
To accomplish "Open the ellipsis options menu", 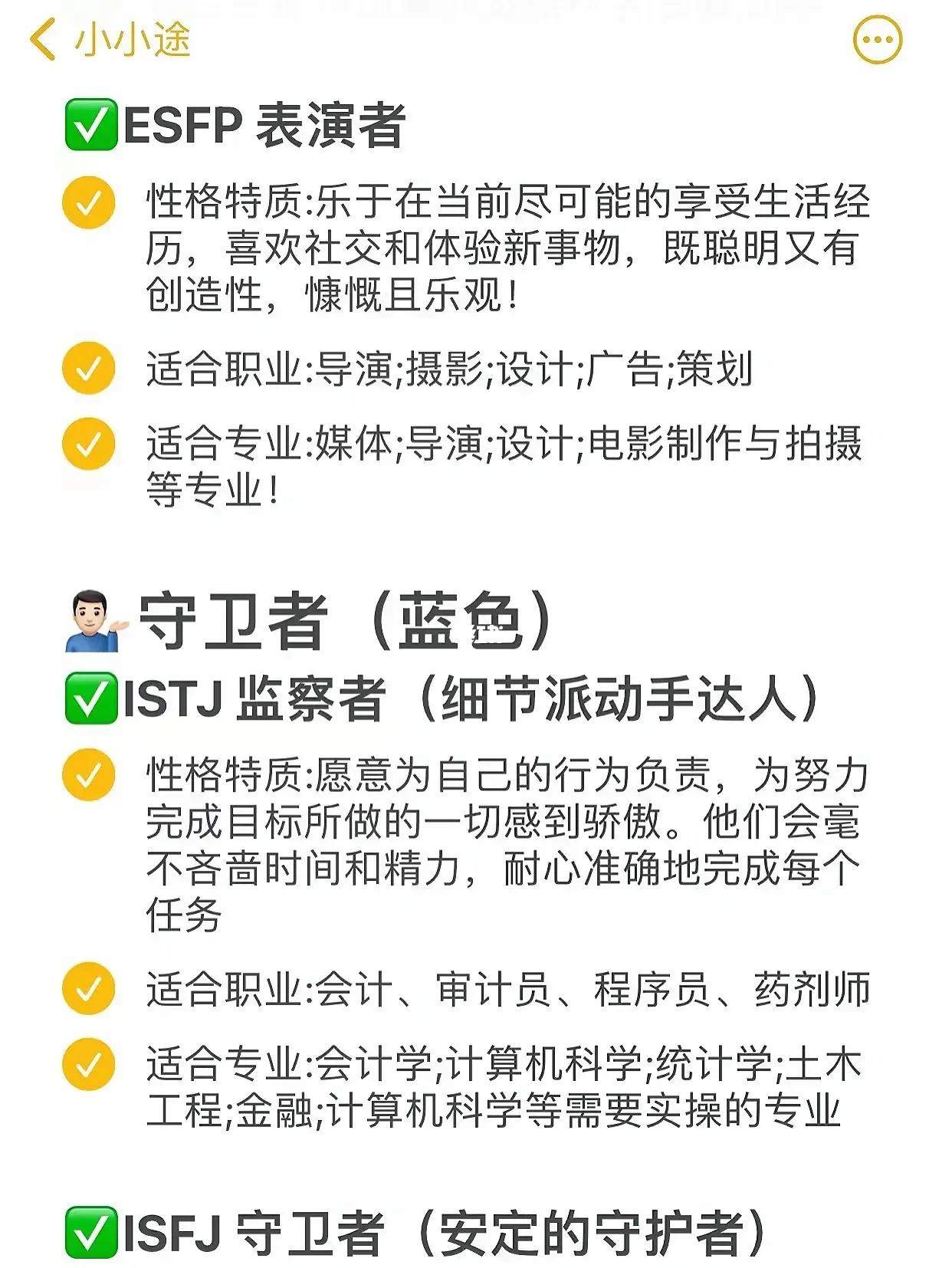I will (876, 41).
